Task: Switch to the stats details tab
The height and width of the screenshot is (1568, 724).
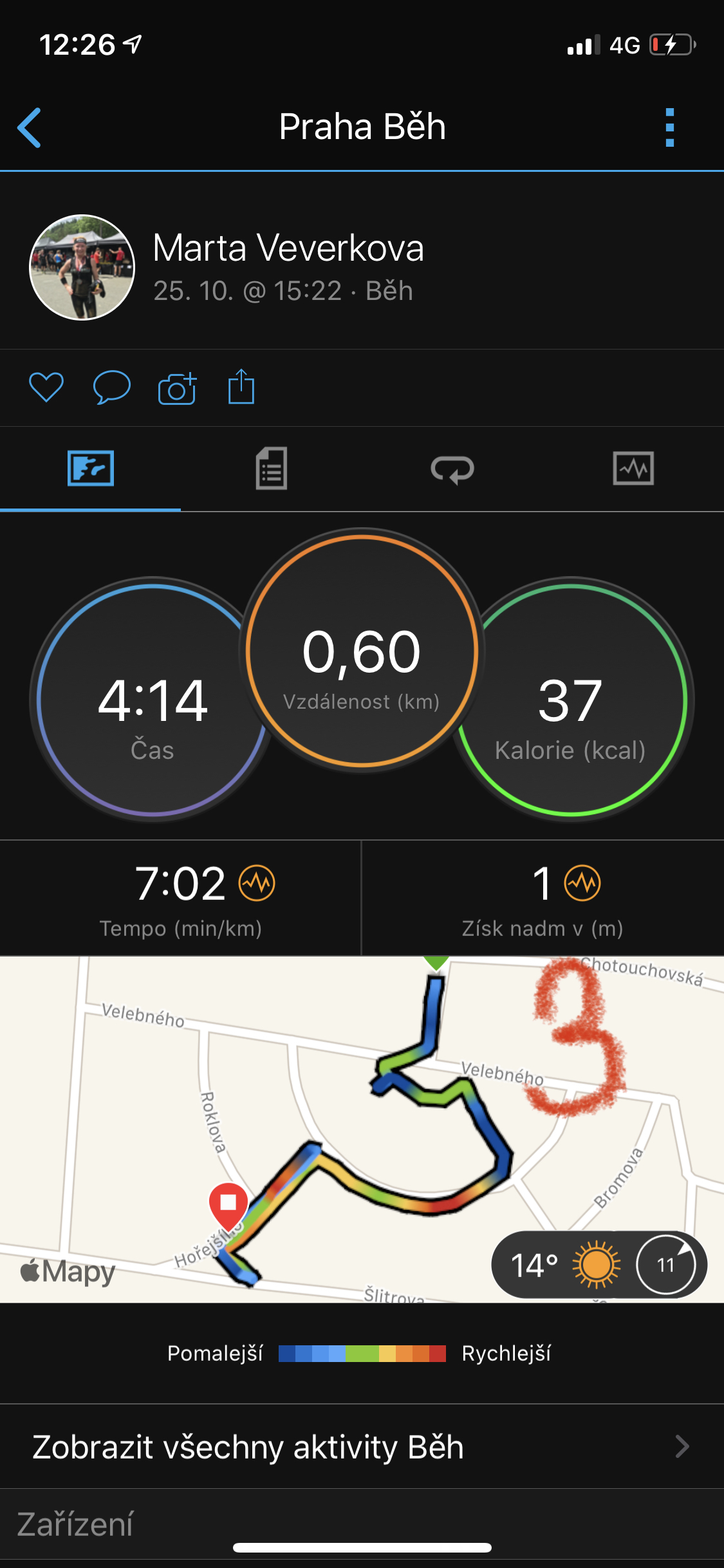Action: 272,469
